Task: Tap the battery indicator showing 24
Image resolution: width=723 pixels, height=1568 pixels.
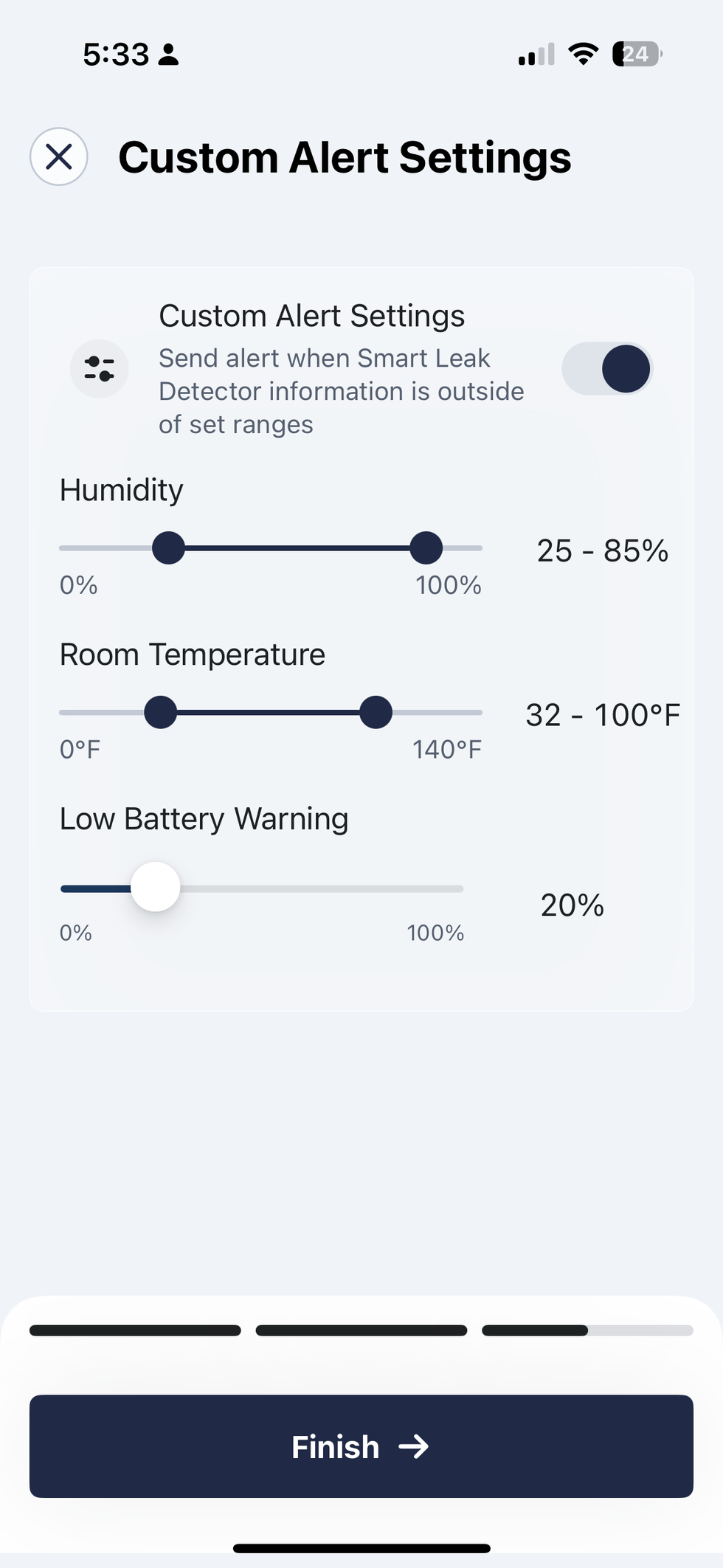Action: 635,54
